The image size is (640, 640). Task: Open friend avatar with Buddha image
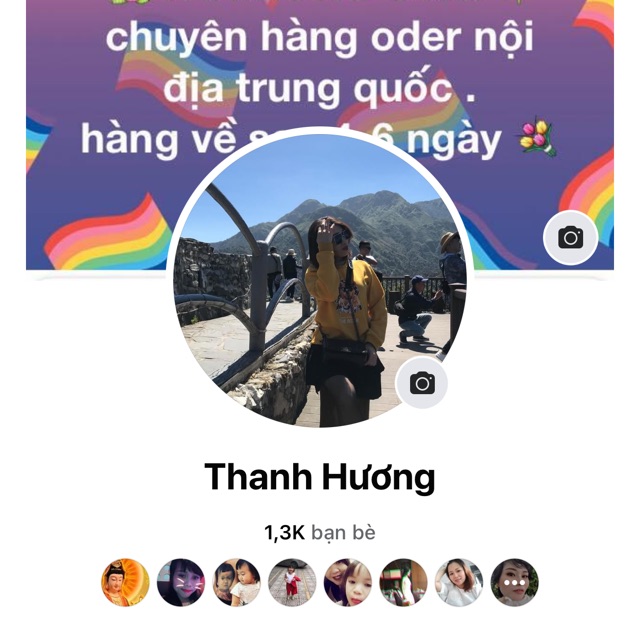click(125, 582)
